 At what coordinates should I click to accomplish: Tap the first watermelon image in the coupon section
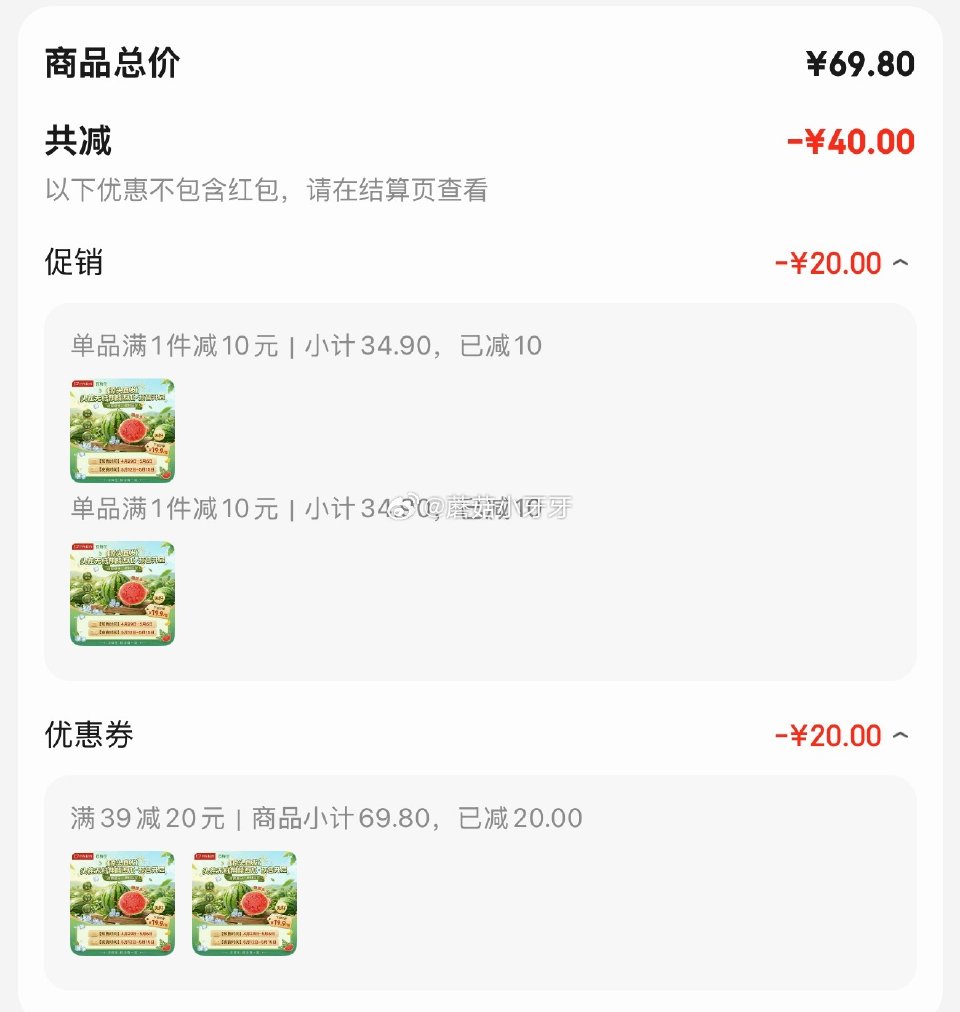point(121,902)
